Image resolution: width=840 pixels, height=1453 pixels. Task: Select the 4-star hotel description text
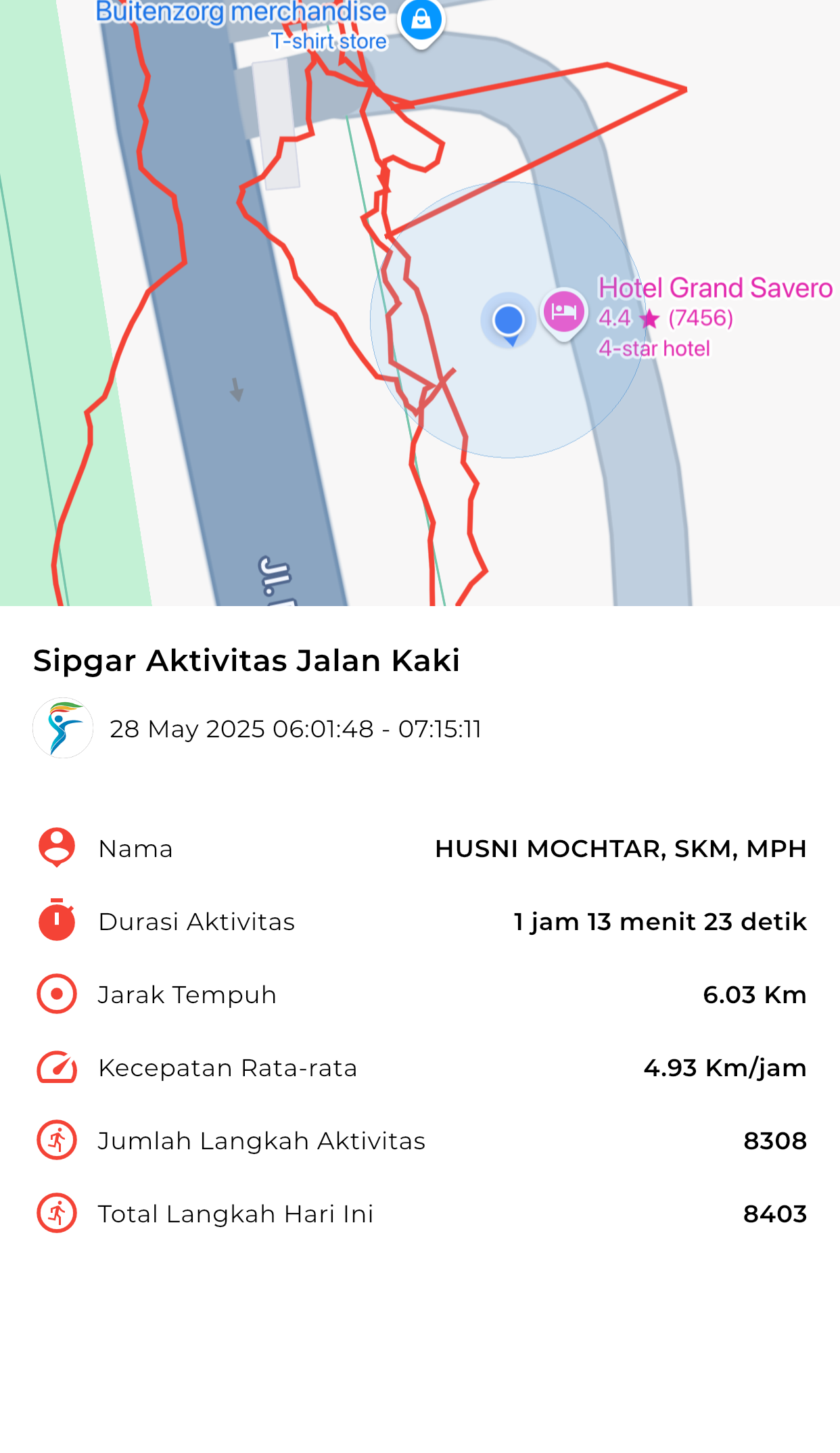pos(653,348)
